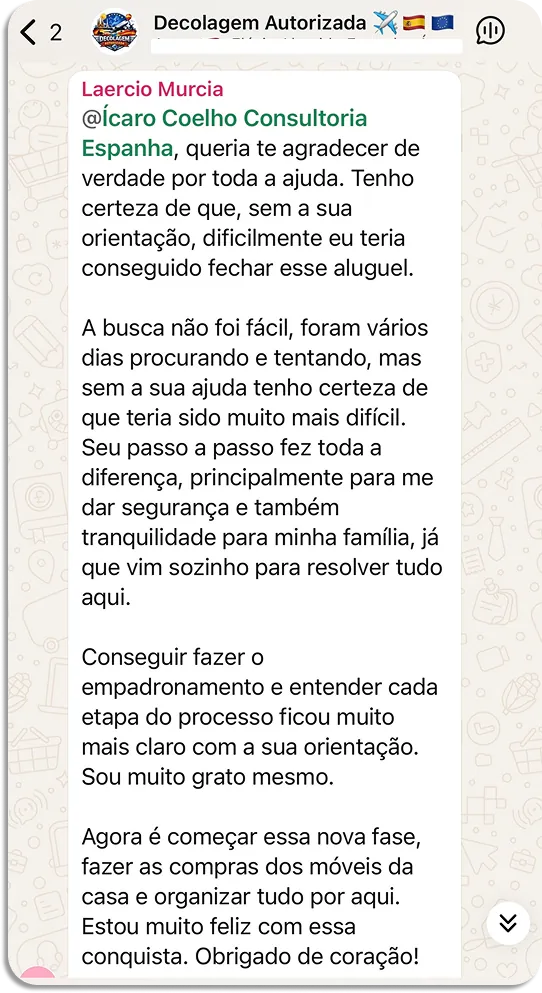542x993 pixels.
Task: Start a group voice chat
Action: click(489, 30)
